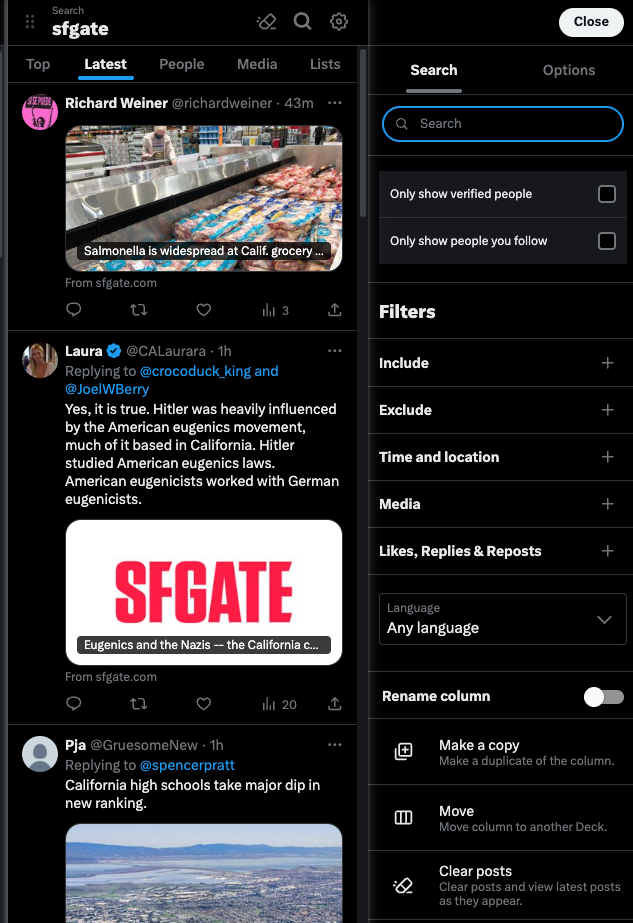Expand Likes, Replies & Reposts filter
This screenshot has height=923, width=633.
coord(607,551)
